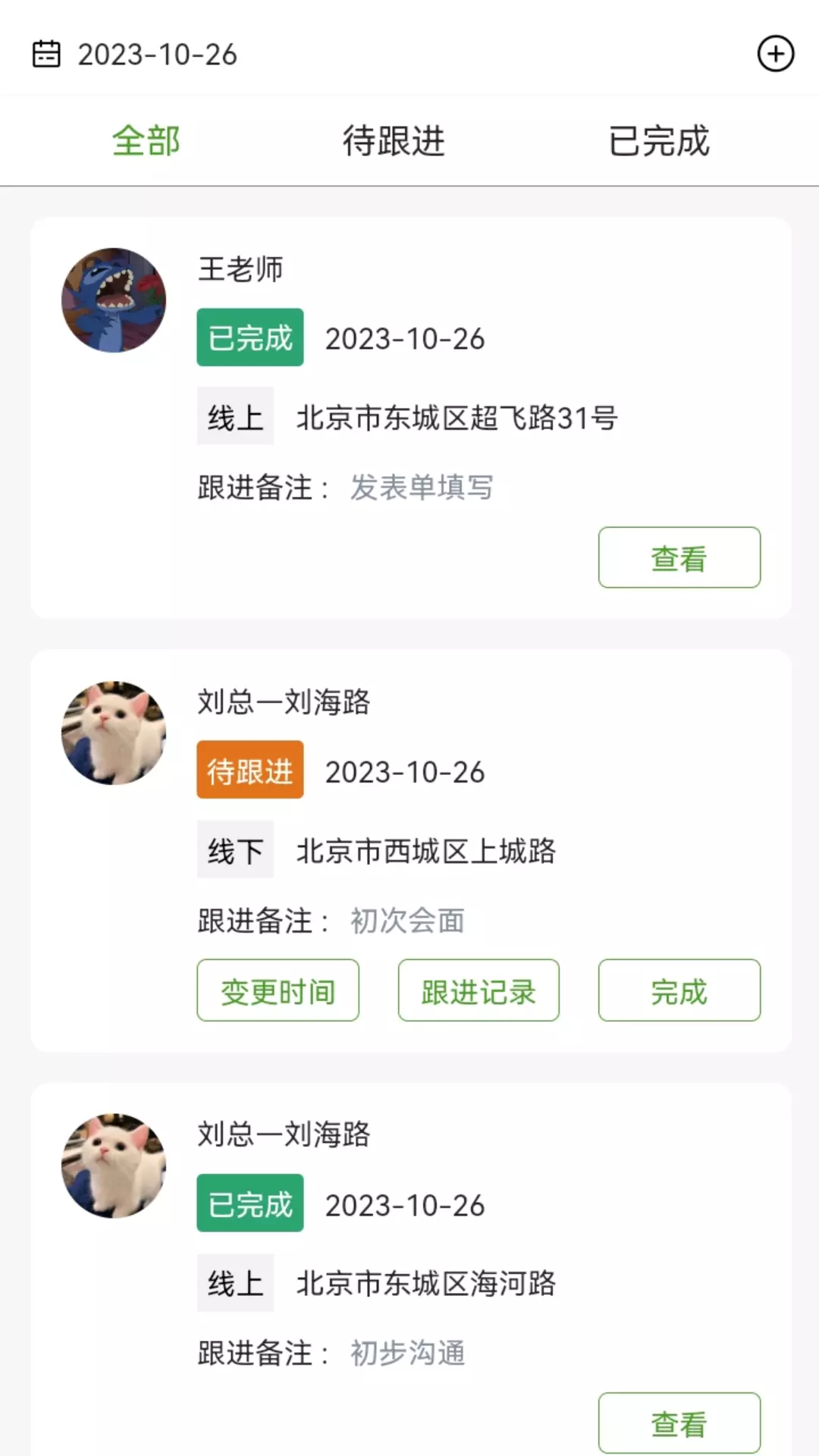This screenshot has height=1456, width=819.
Task: Switch to the 待跟进 tab
Action: coord(394,141)
